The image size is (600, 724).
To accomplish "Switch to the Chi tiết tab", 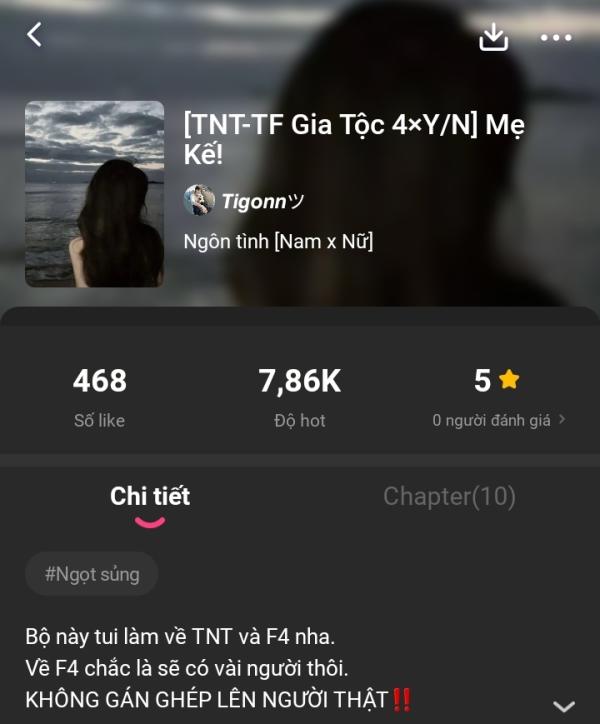I will point(150,496).
